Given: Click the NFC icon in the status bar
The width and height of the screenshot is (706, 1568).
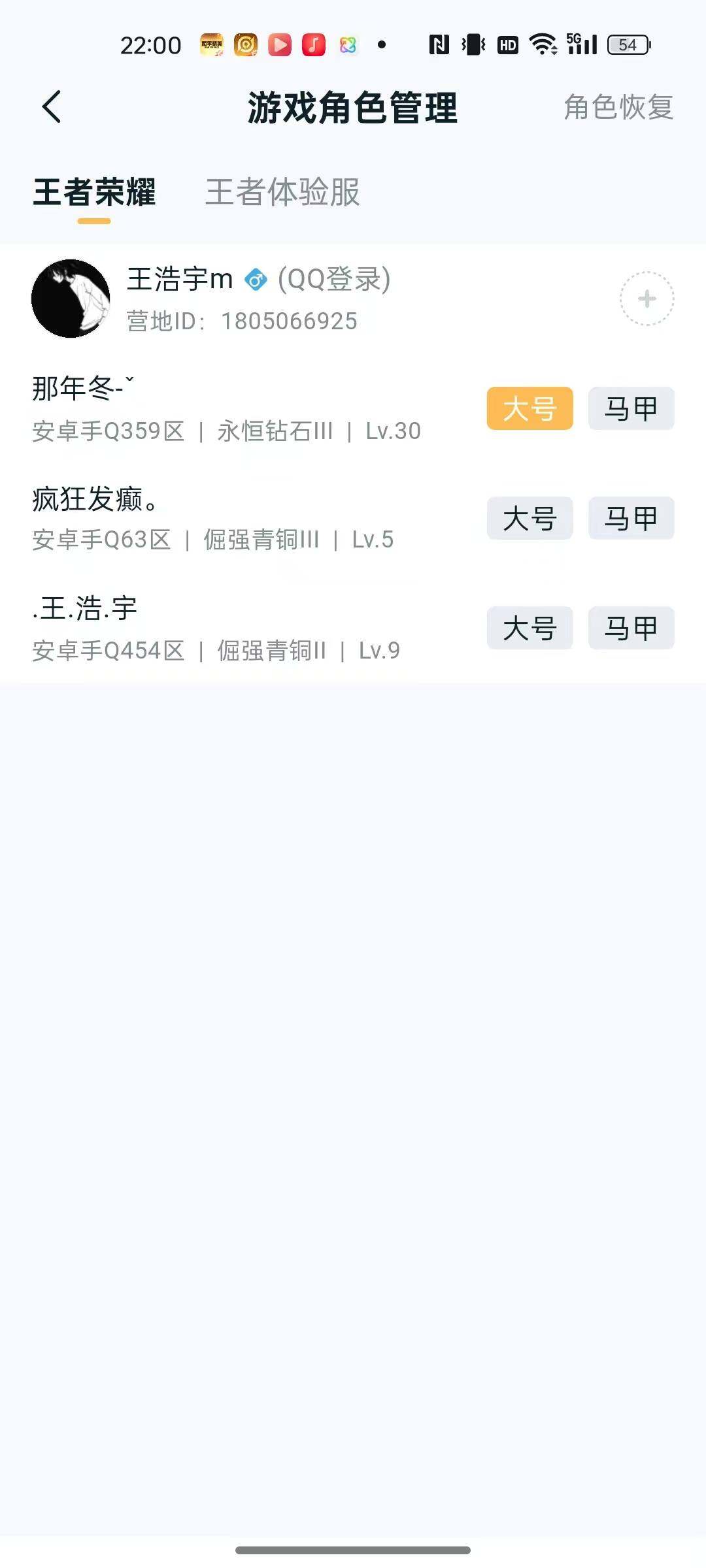Looking at the screenshot, I should pyautogui.click(x=439, y=44).
